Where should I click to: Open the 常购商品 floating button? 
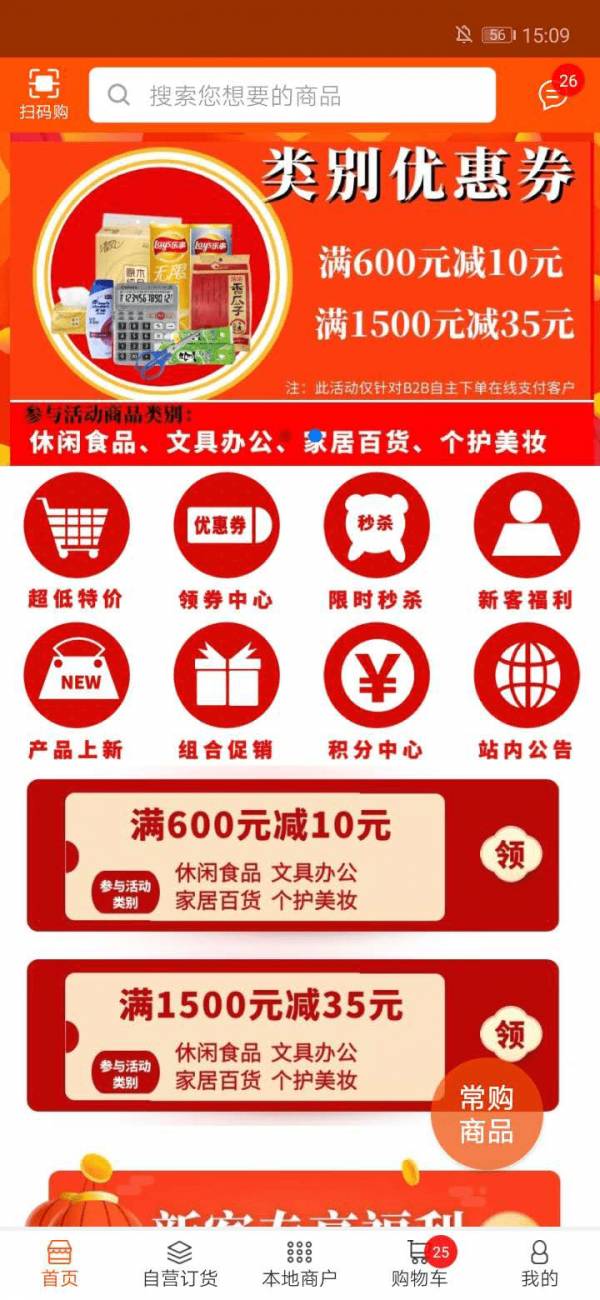486,1114
